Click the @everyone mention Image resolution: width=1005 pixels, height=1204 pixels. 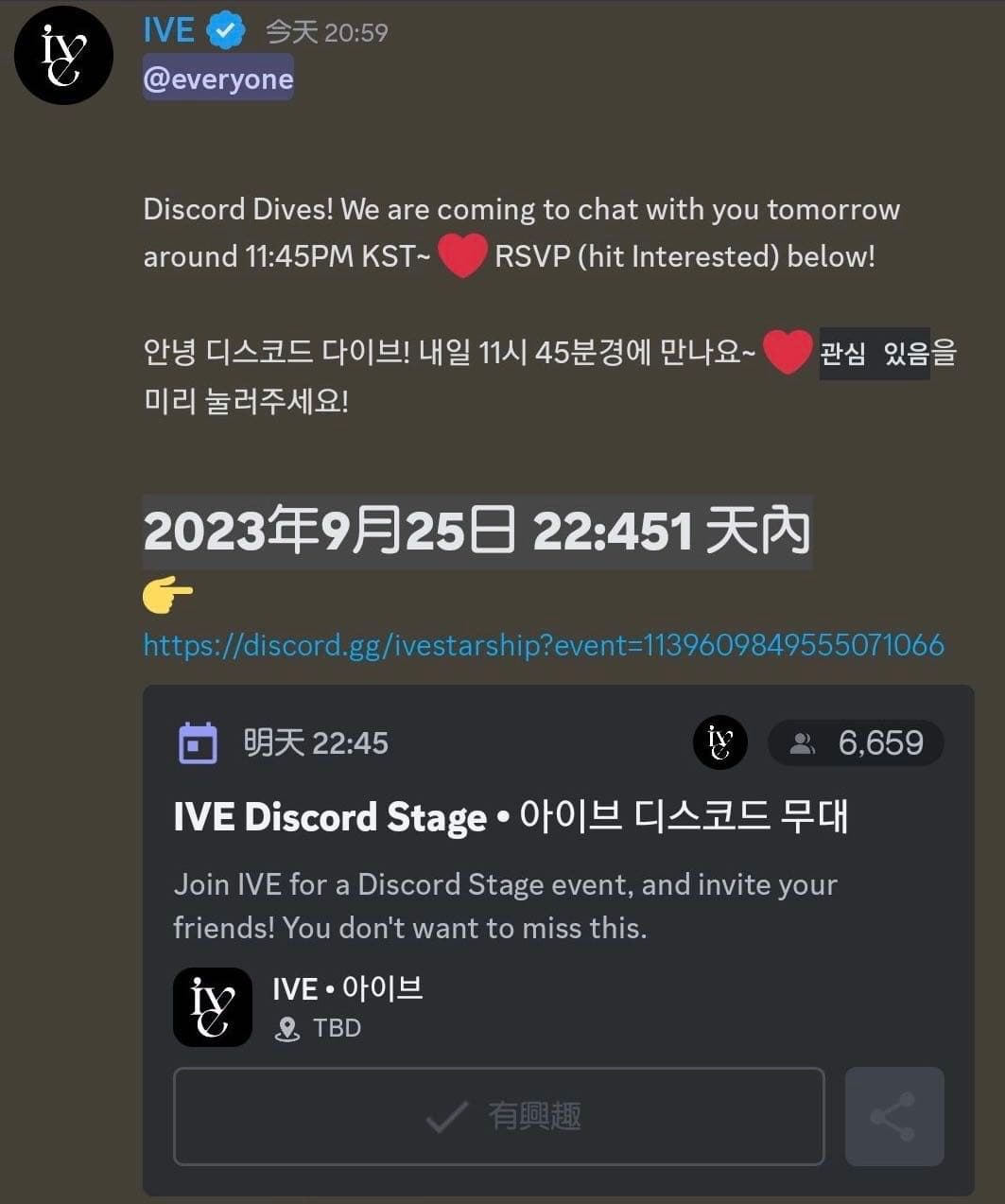click(x=217, y=79)
